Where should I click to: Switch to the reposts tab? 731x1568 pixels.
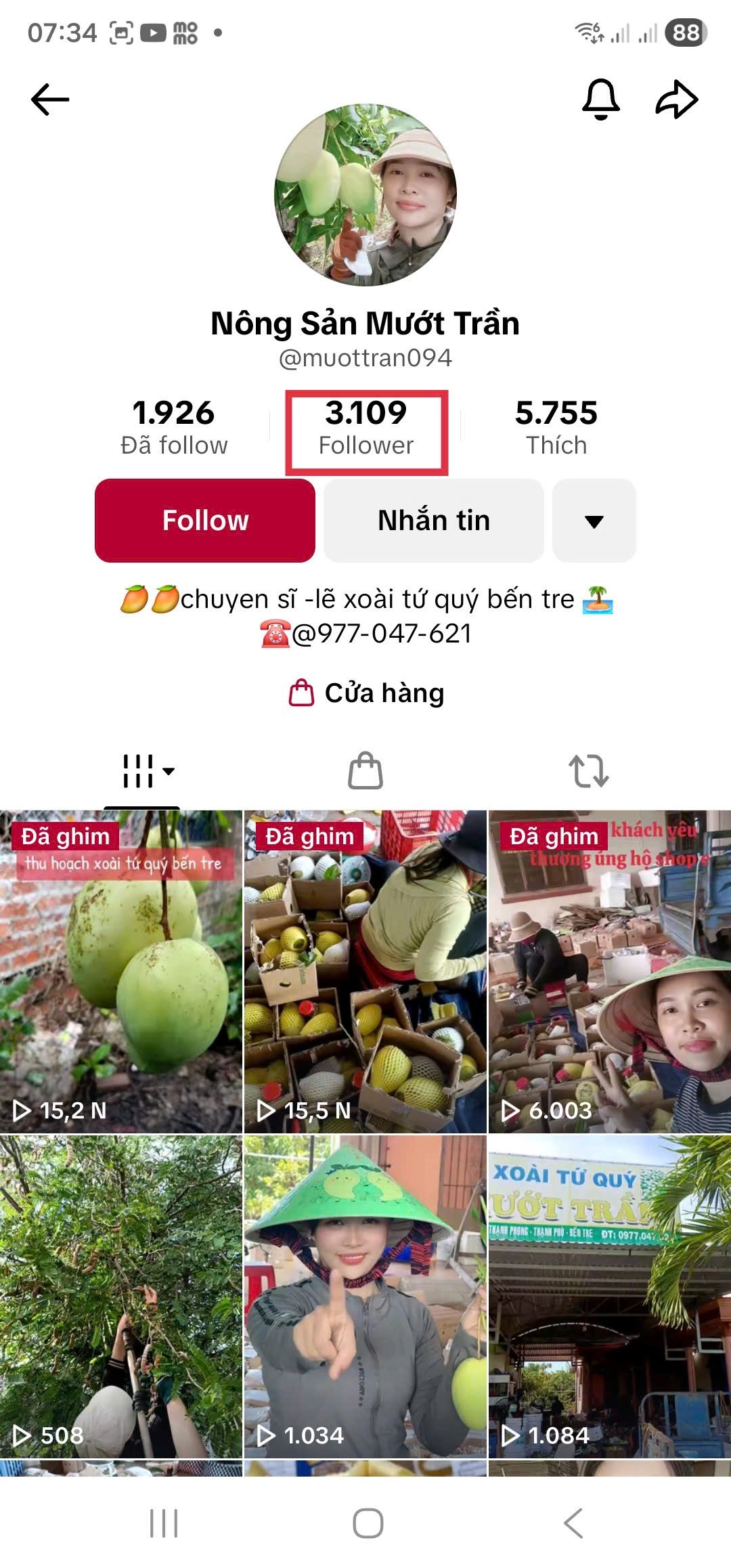588,771
